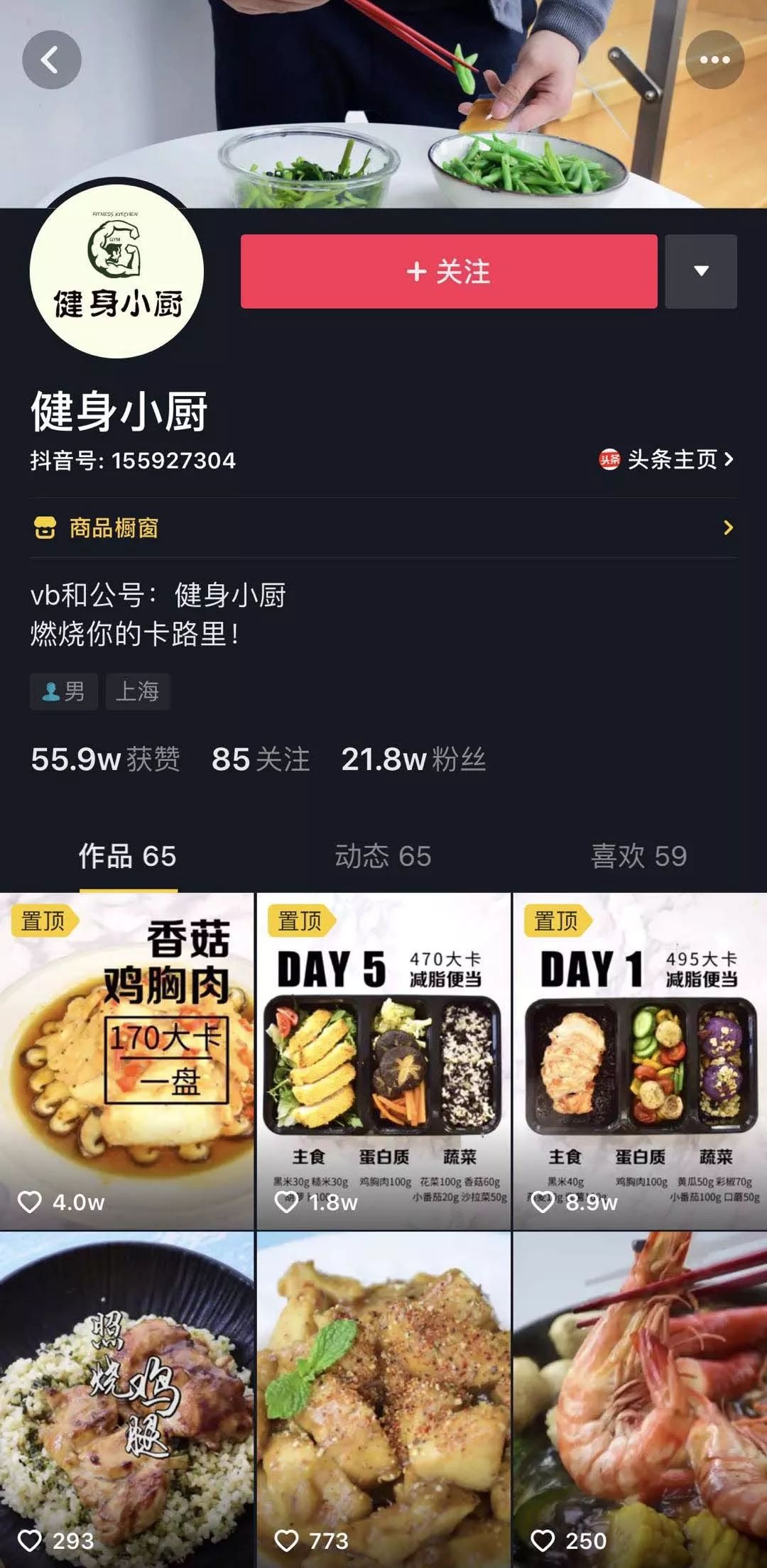Click the 85 关注 following count
This screenshot has width=767, height=1568.
point(260,760)
